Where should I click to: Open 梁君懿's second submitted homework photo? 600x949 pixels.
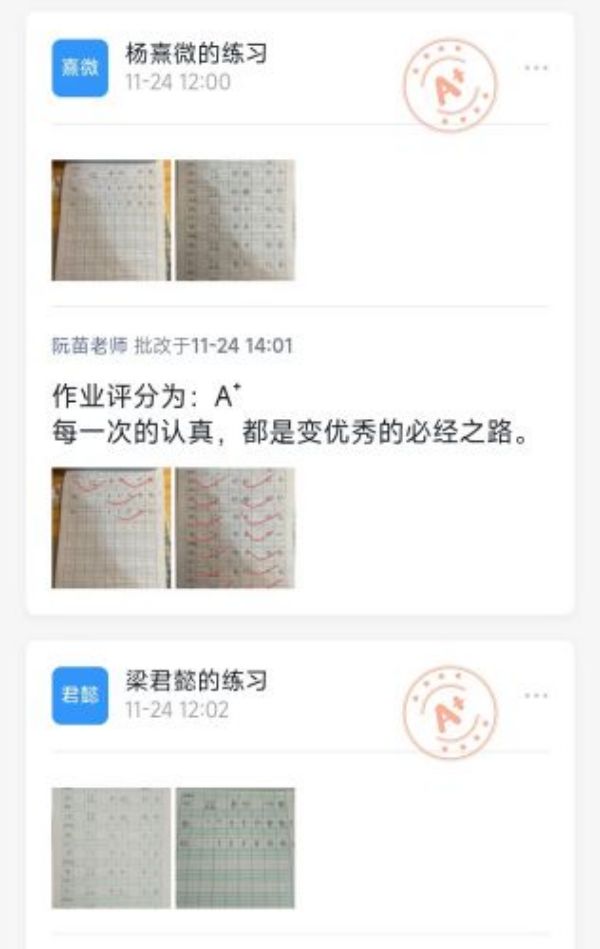235,847
